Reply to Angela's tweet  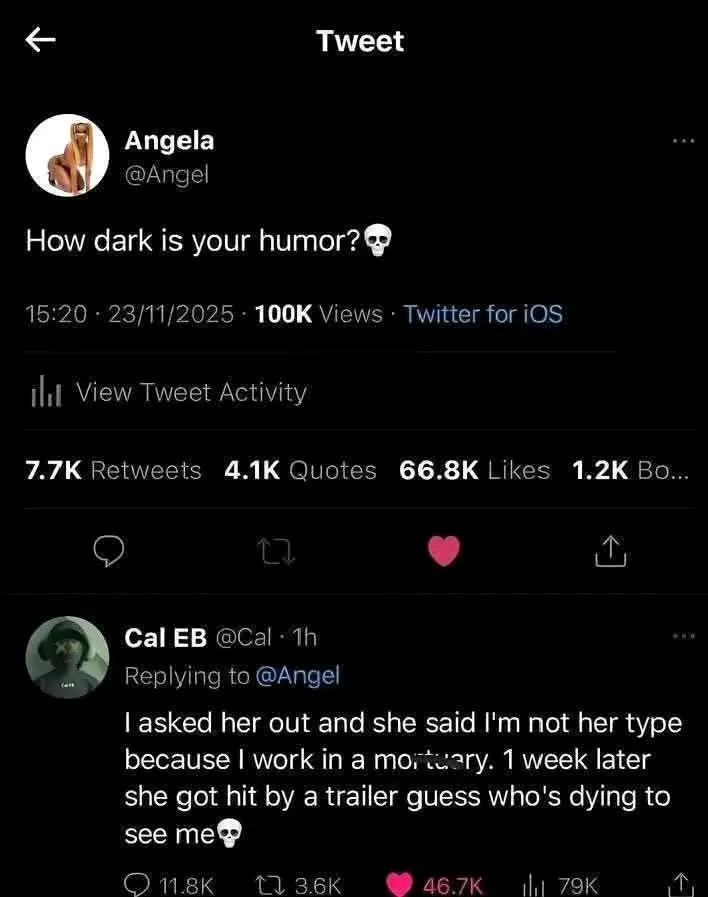[x=109, y=550]
